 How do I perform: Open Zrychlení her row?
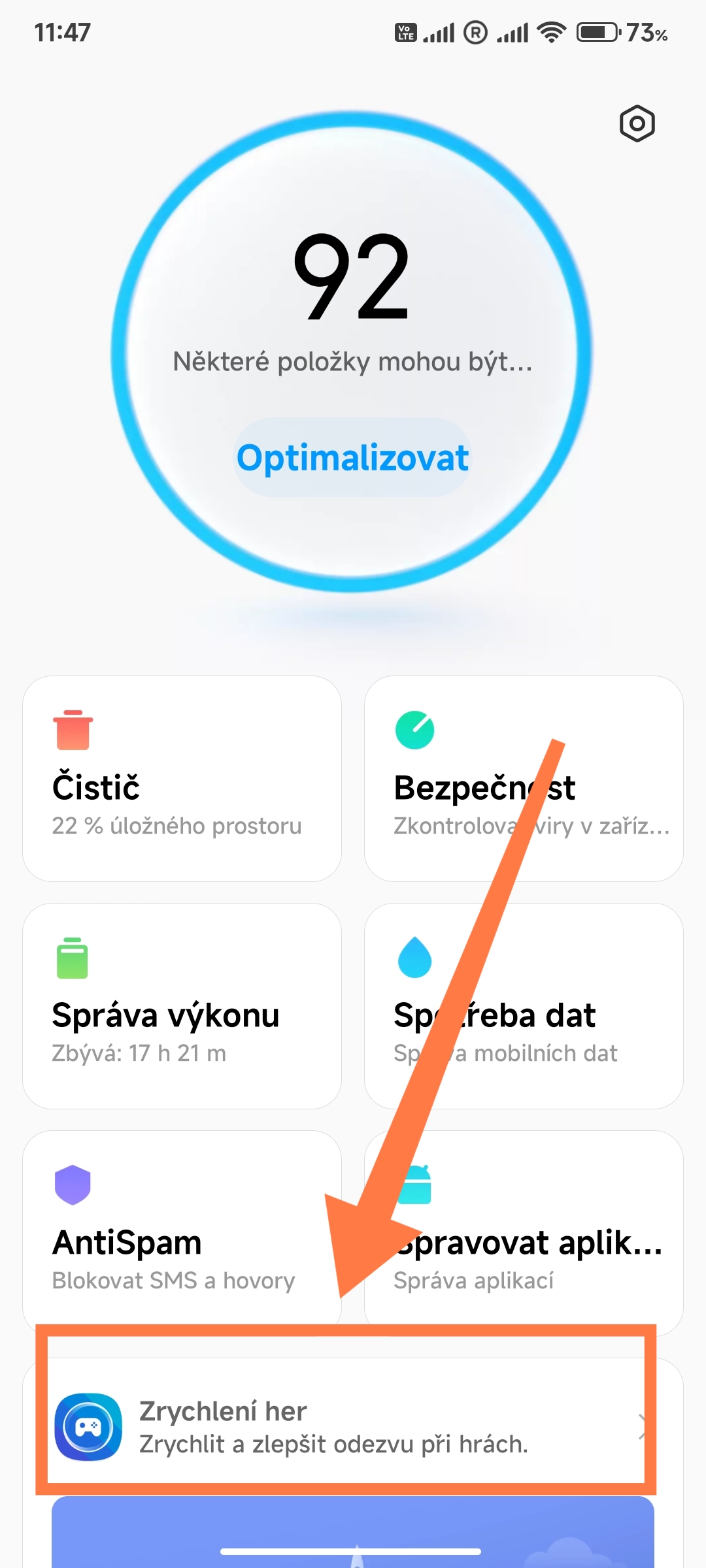pos(346,1426)
